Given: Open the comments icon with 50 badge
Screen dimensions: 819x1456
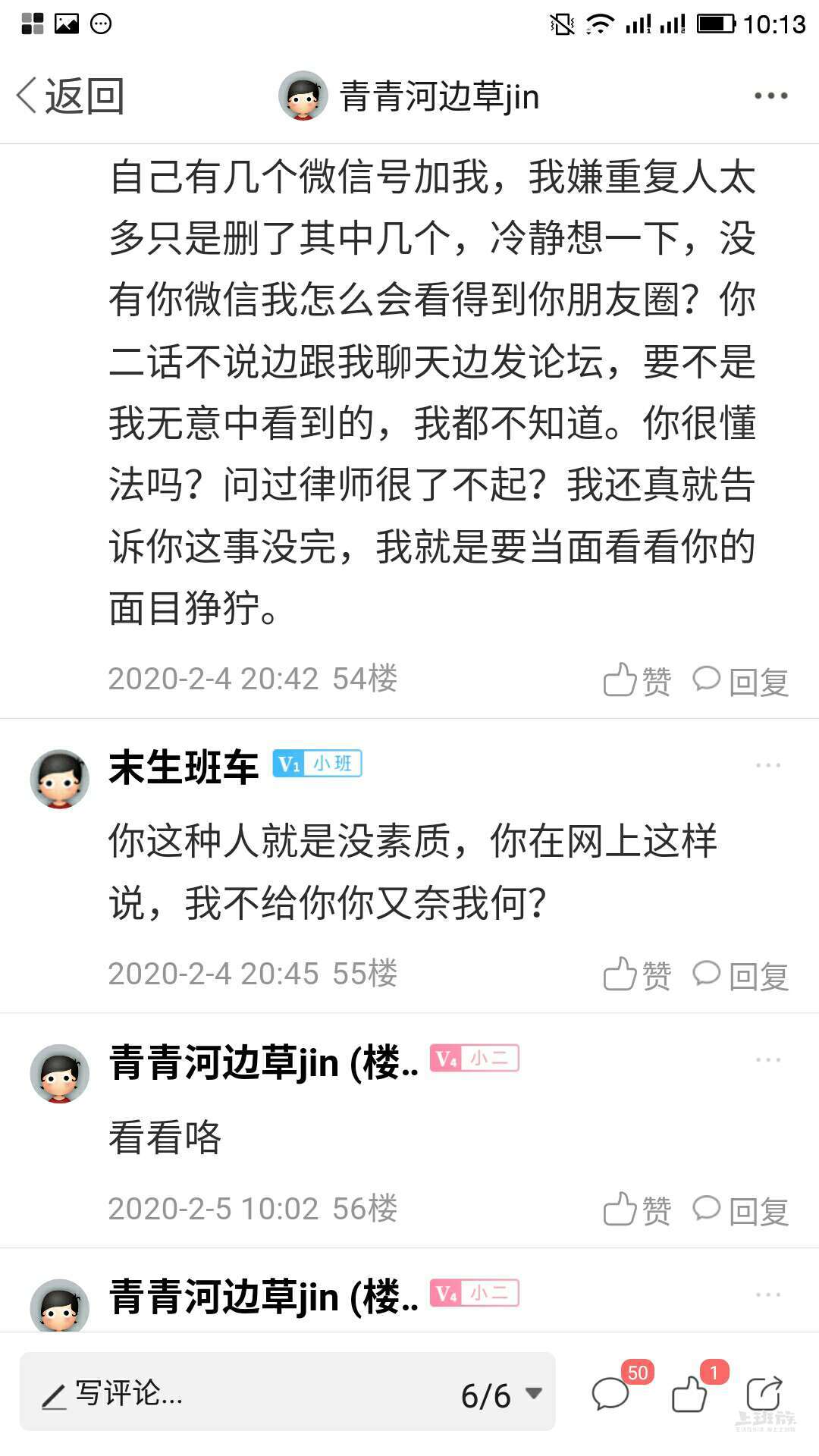Looking at the screenshot, I should click(x=611, y=1394).
